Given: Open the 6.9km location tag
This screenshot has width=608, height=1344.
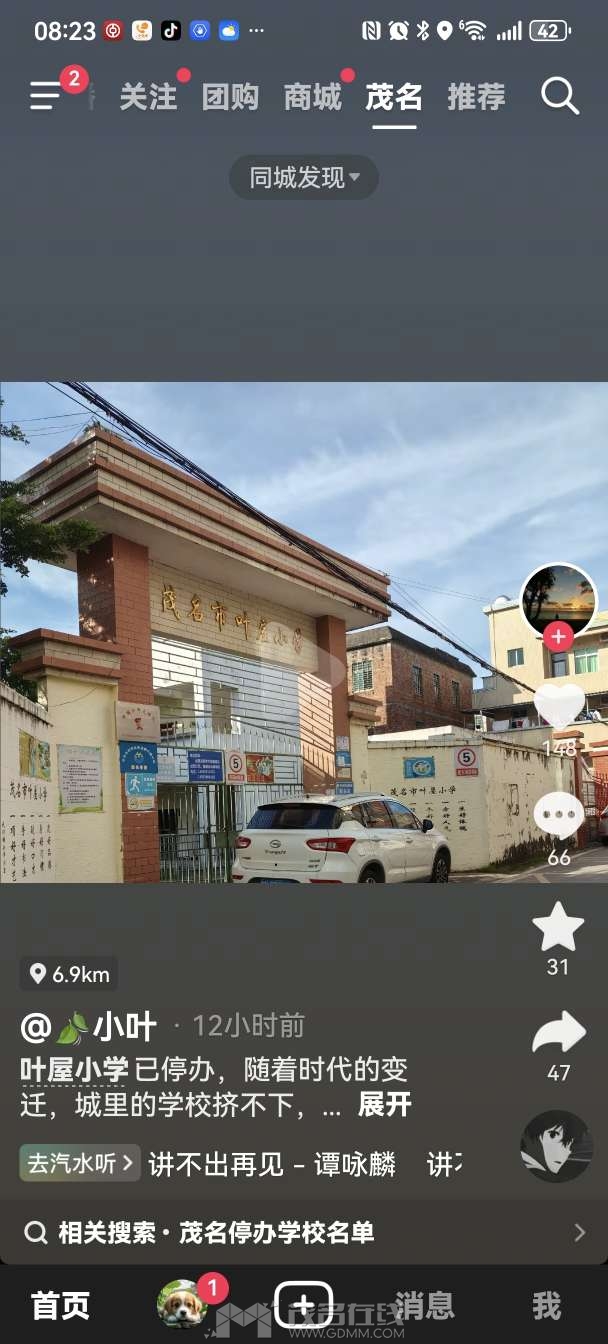Looking at the screenshot, I should tap(69, 973).
